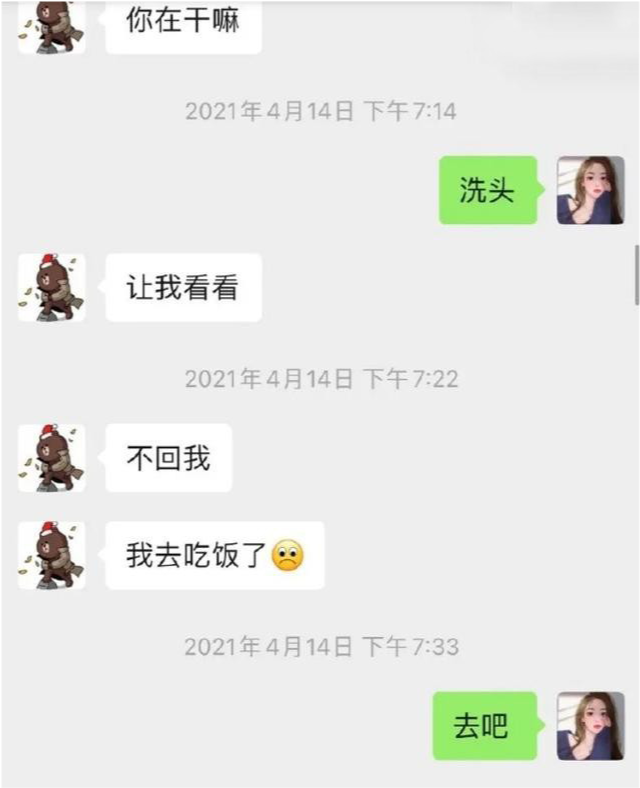View the profile from the 让我看看 avatar
640x788 pixels.
(x=52, y=288)
